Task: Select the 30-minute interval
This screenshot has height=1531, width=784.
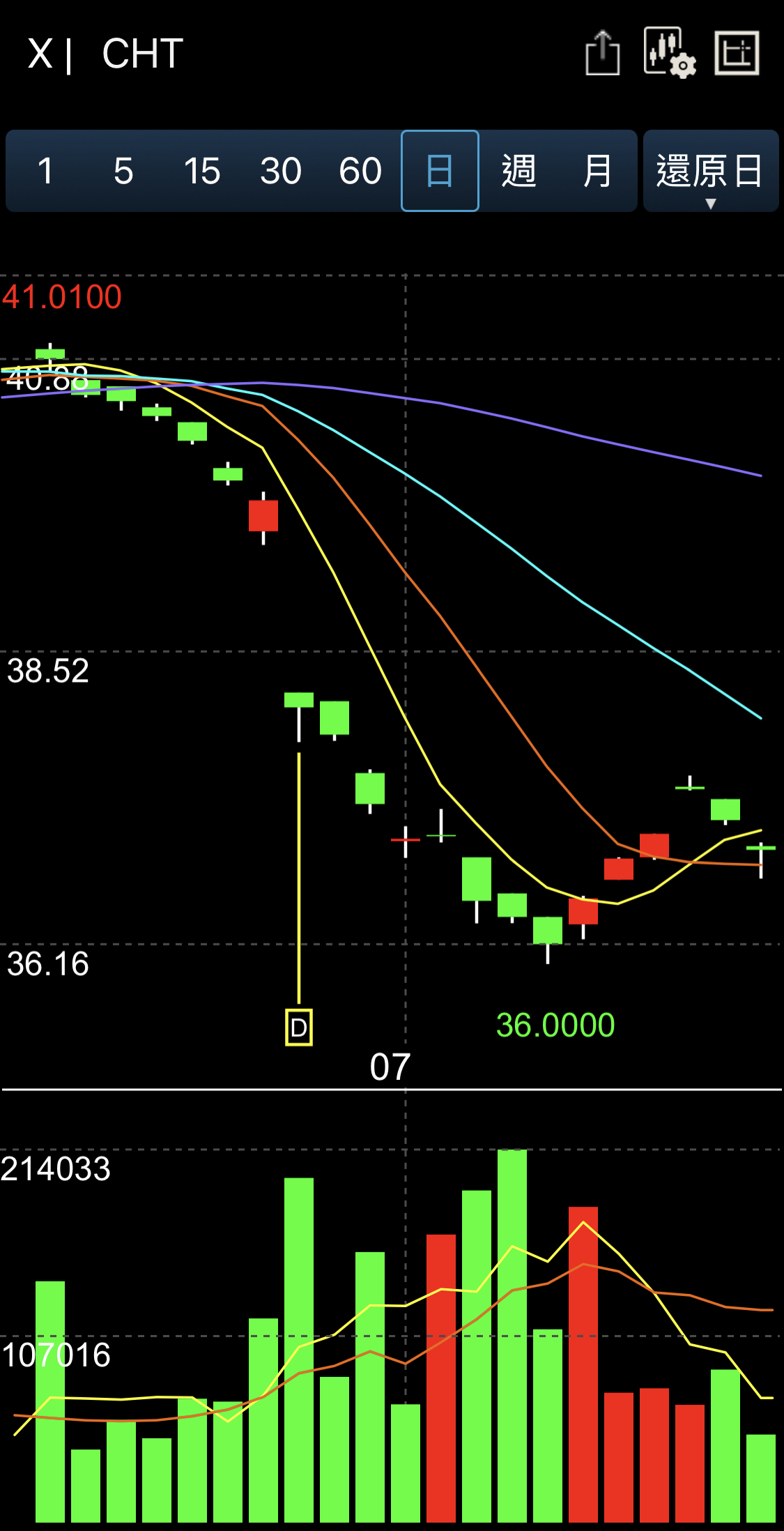Action: [x=281, y=171]
